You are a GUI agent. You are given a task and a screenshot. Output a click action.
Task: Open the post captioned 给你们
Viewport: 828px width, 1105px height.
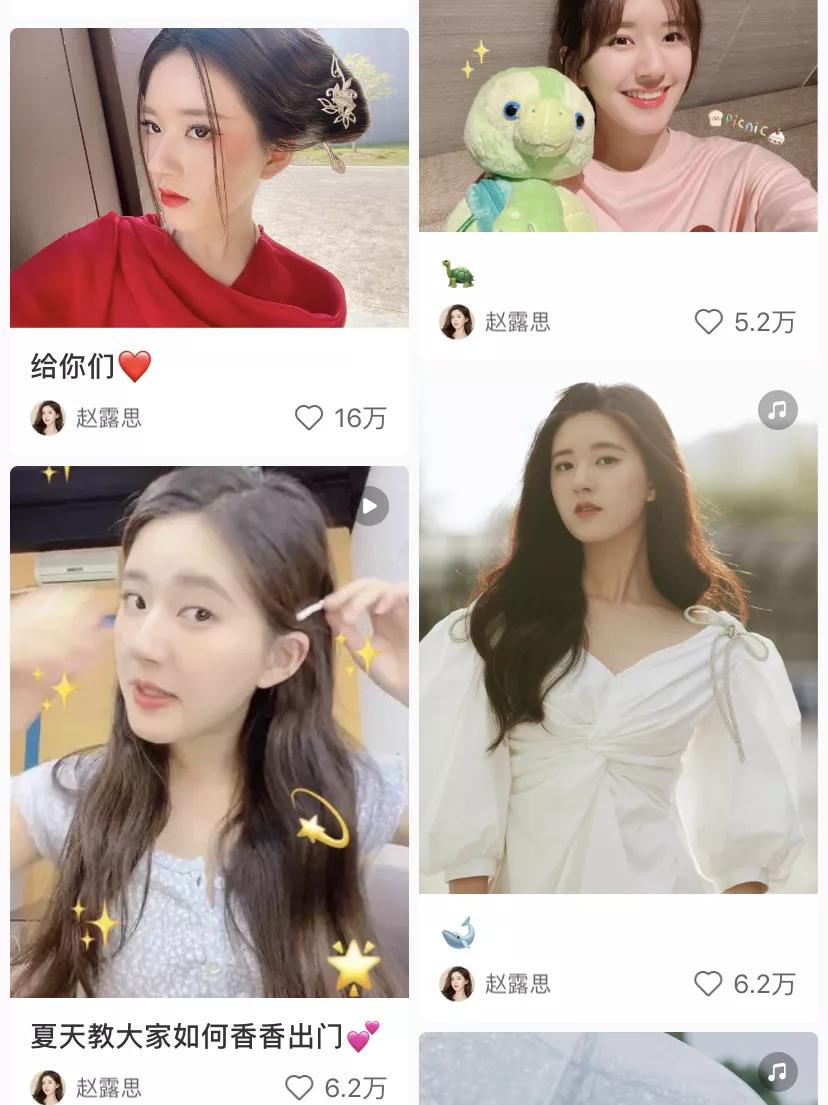click(209, 178)
